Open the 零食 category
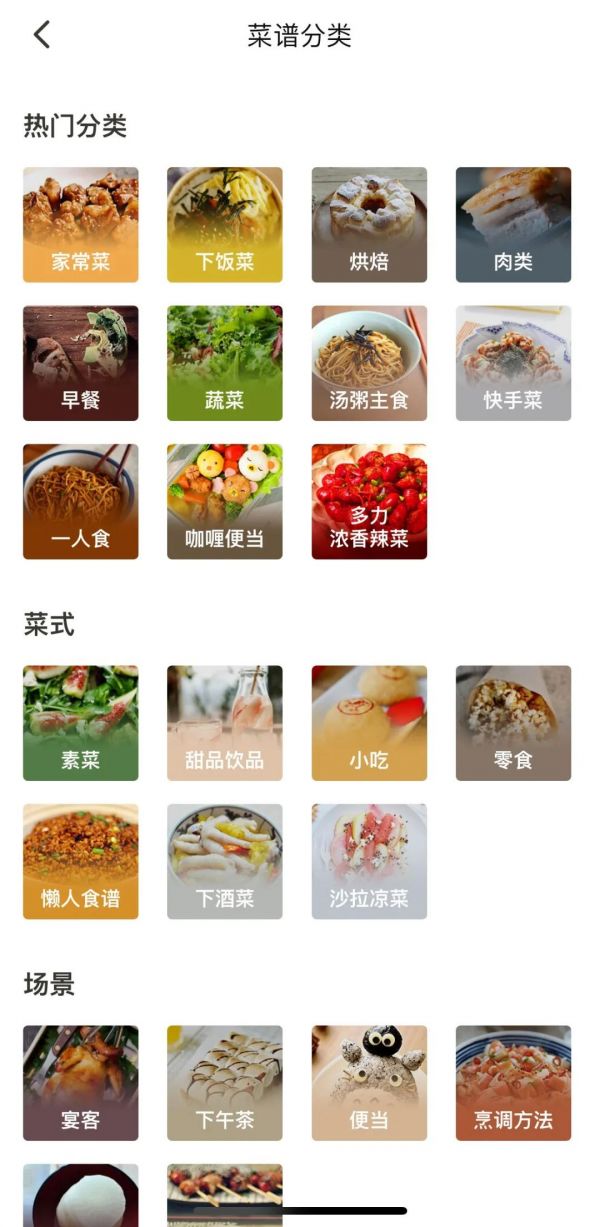The width and height of the screenshot is (600, 1227). (x=513, y=723)
